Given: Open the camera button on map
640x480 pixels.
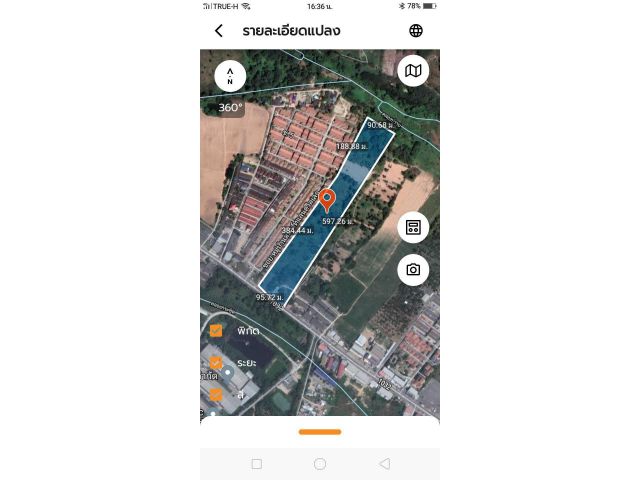Looking at the screenshot, I should point(413,269).
